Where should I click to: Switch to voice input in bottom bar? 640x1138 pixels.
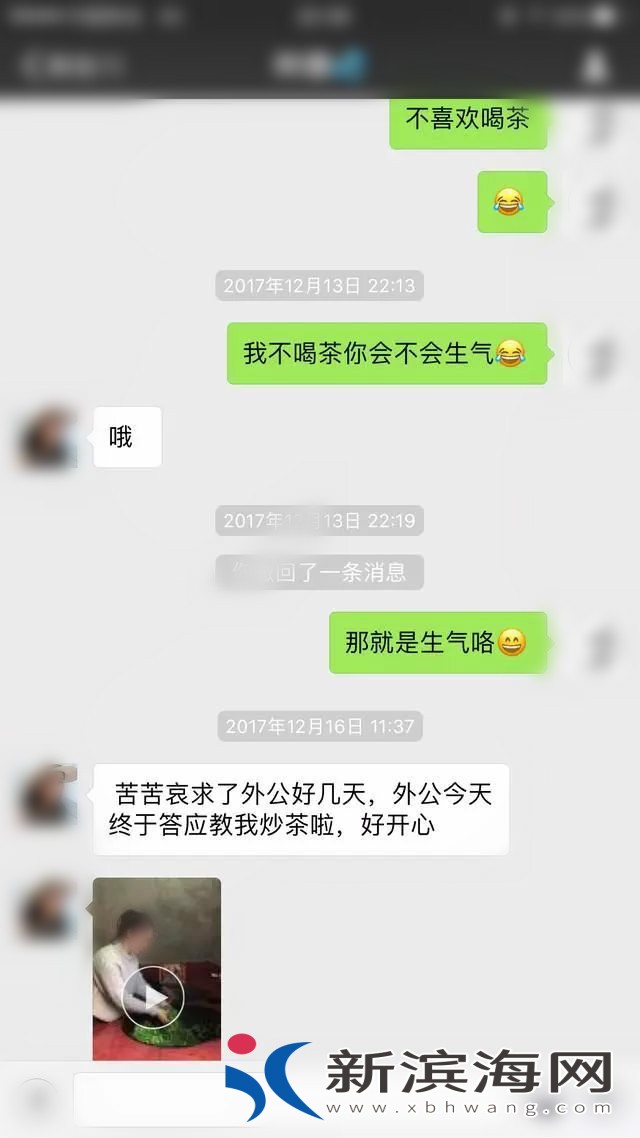tap(36, 1097)
